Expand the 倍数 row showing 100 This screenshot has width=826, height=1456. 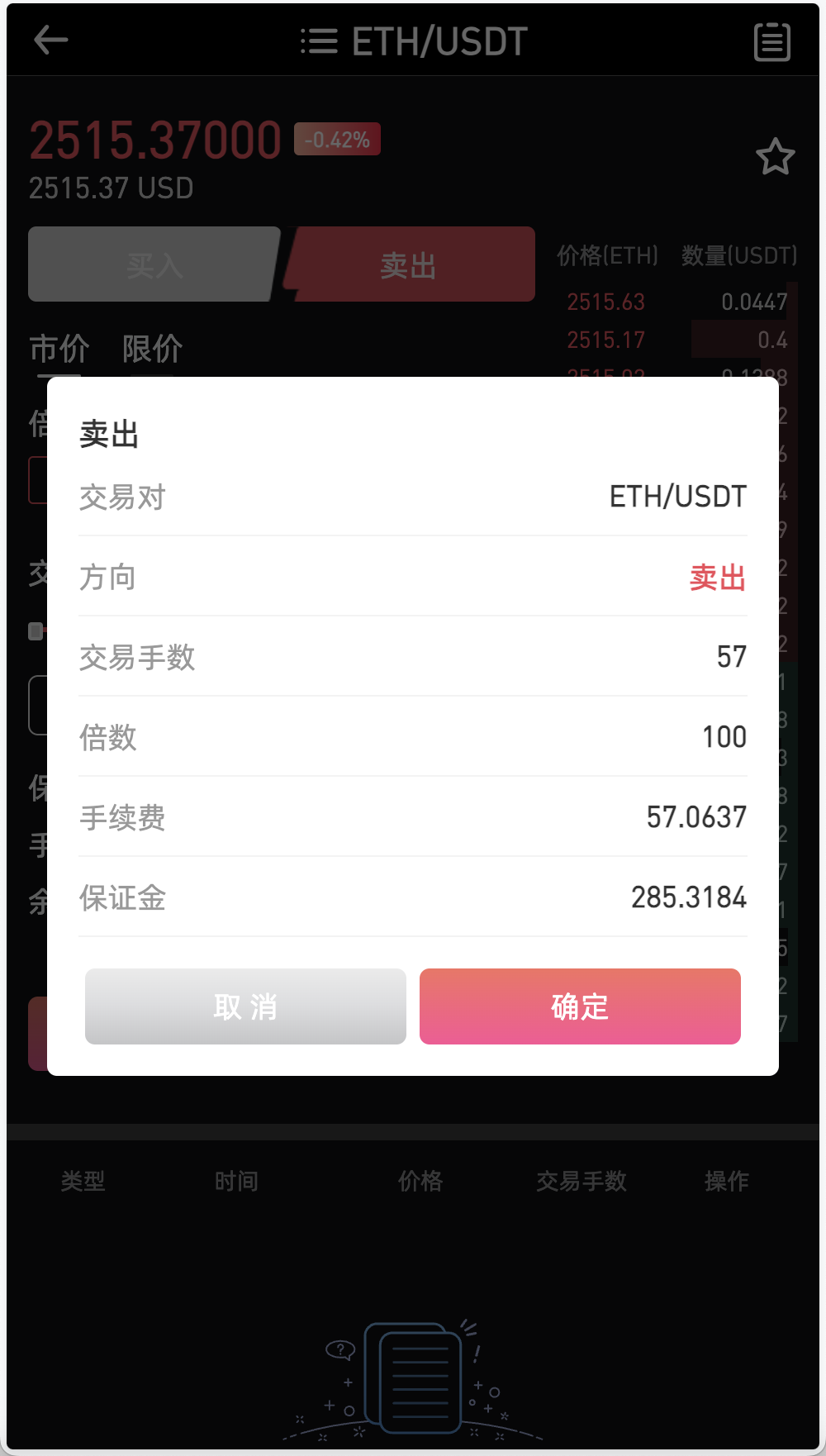tap(413, 737)
